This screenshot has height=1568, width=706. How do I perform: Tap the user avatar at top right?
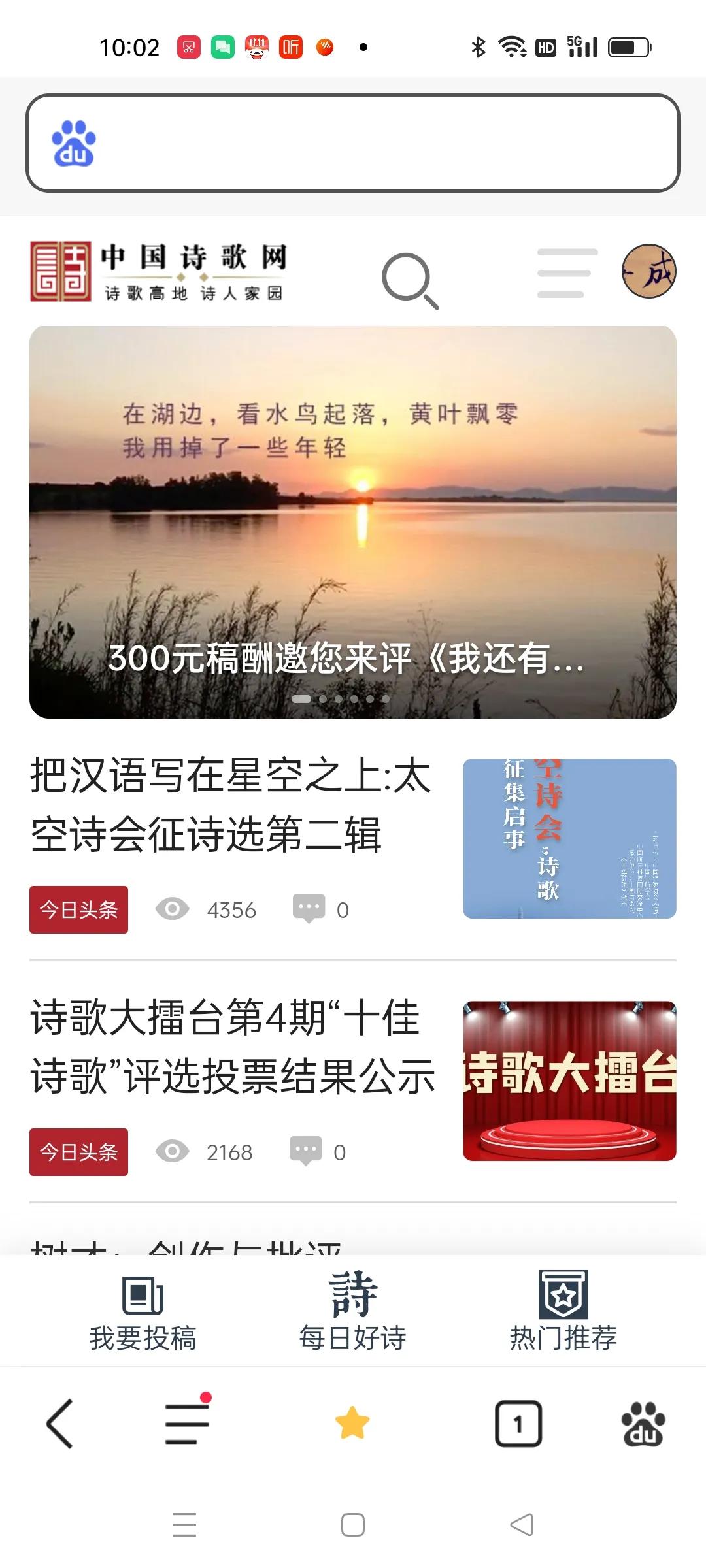pyautogui.click(x=648, y=272)
